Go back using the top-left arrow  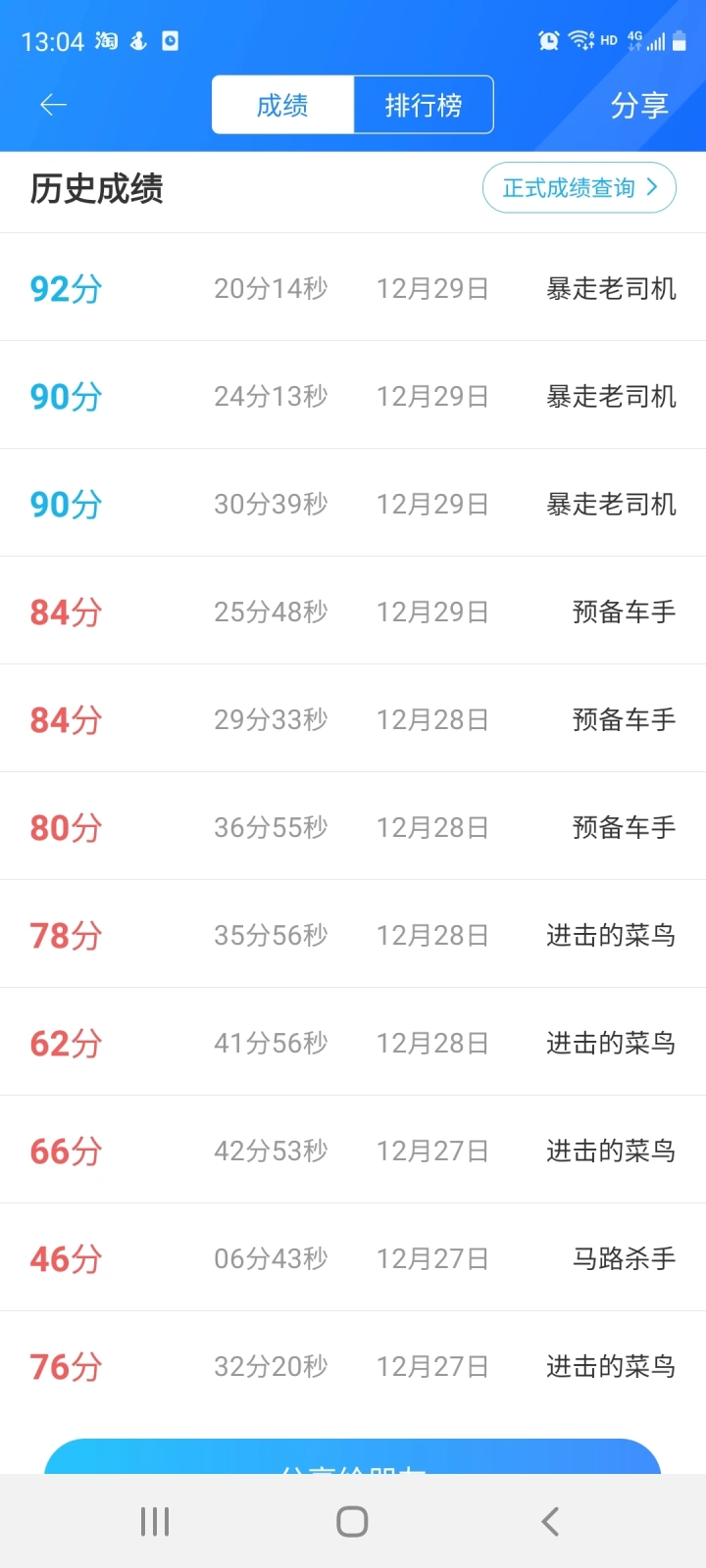[53, 105]
